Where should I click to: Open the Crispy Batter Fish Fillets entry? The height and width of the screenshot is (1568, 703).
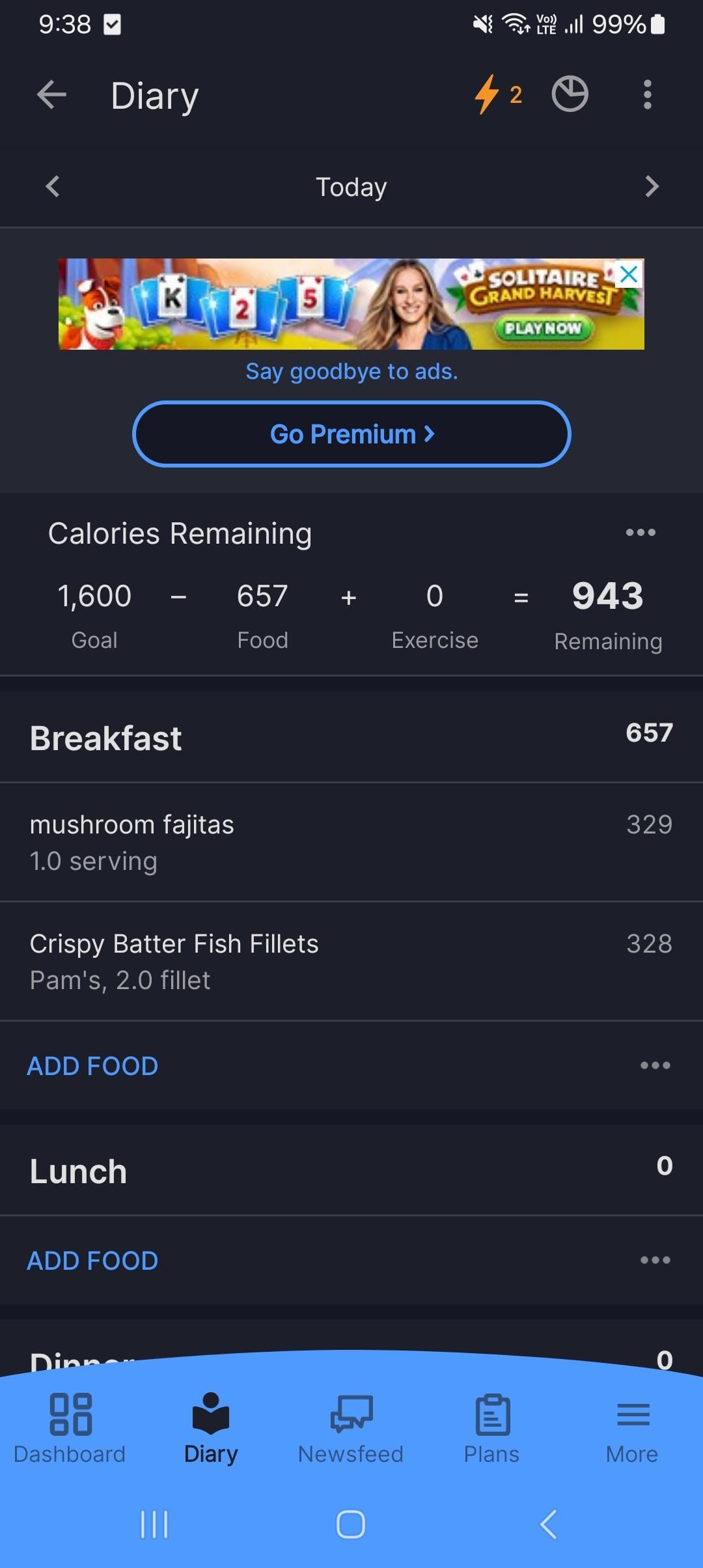(351, 961)
